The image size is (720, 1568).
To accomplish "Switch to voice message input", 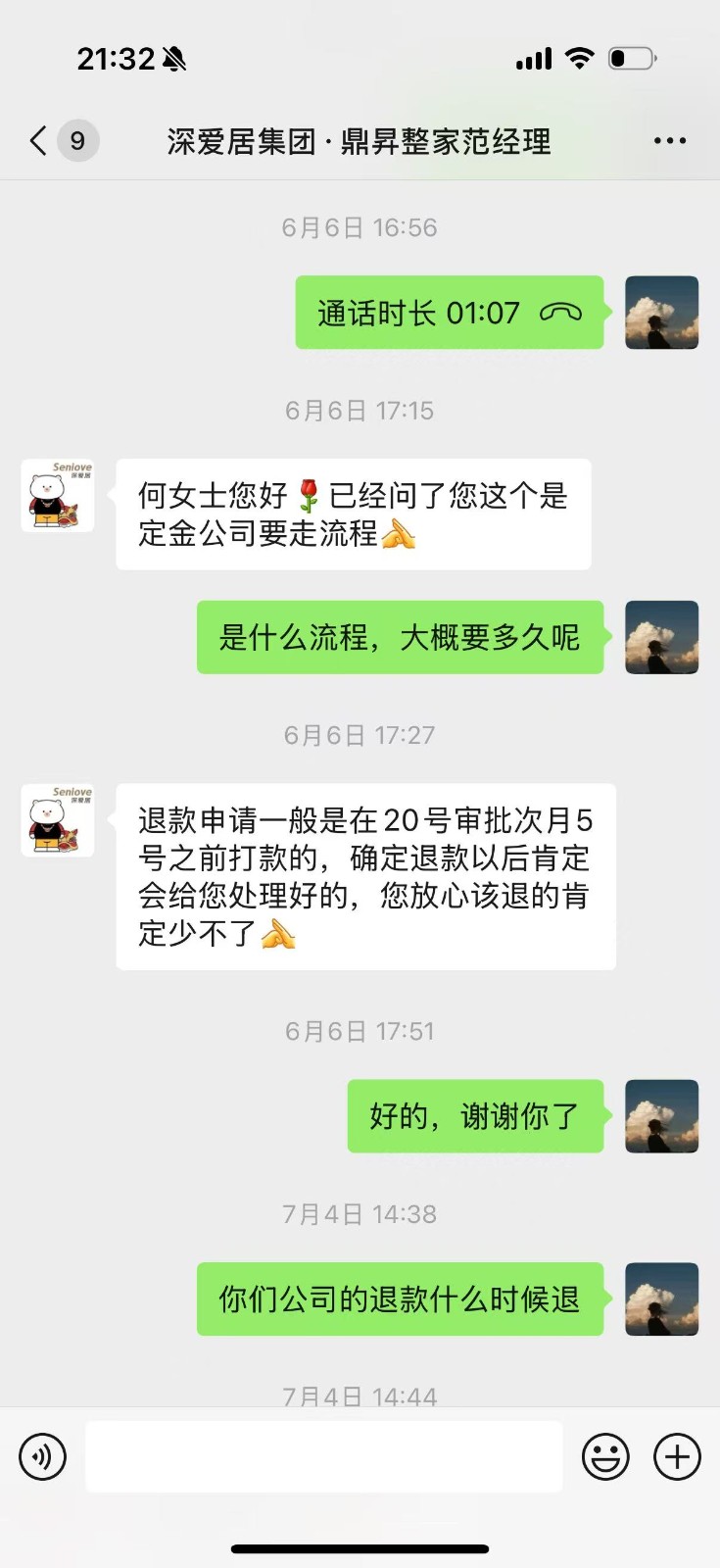I will click(43, 1456).
